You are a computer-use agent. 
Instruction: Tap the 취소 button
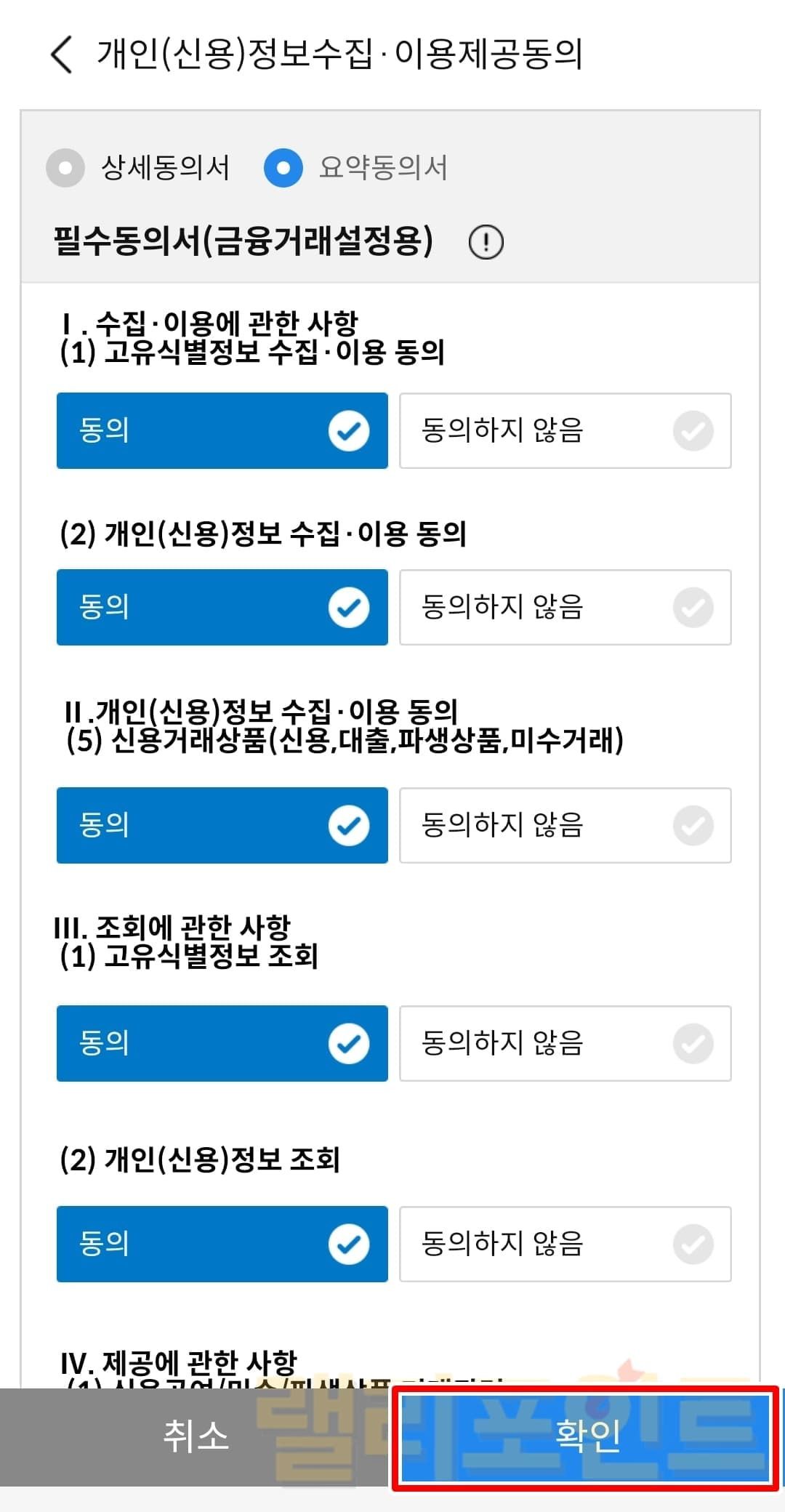click(x=196, y=1436)
